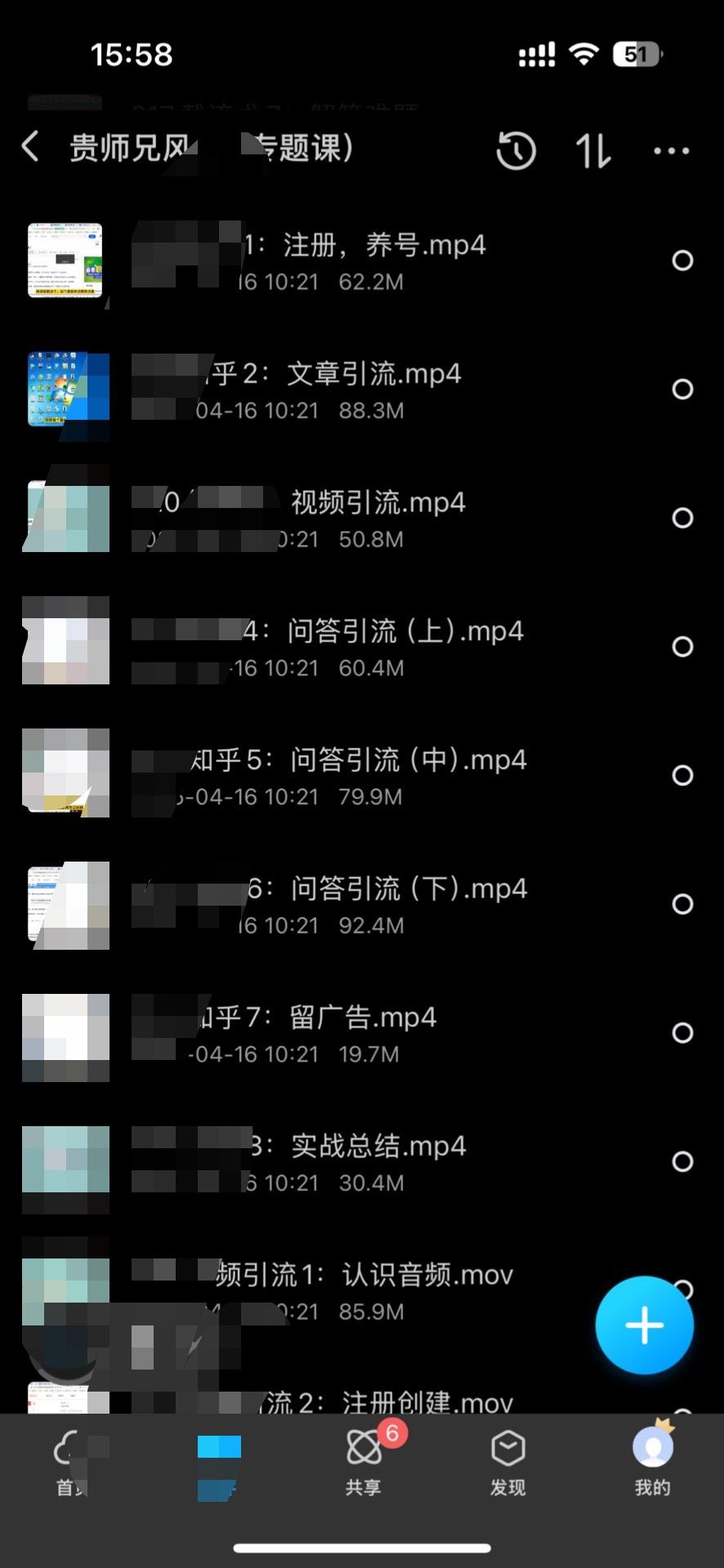Go back from the course folder
This screenshot has height=1568, width=724.
coord(31,148)
